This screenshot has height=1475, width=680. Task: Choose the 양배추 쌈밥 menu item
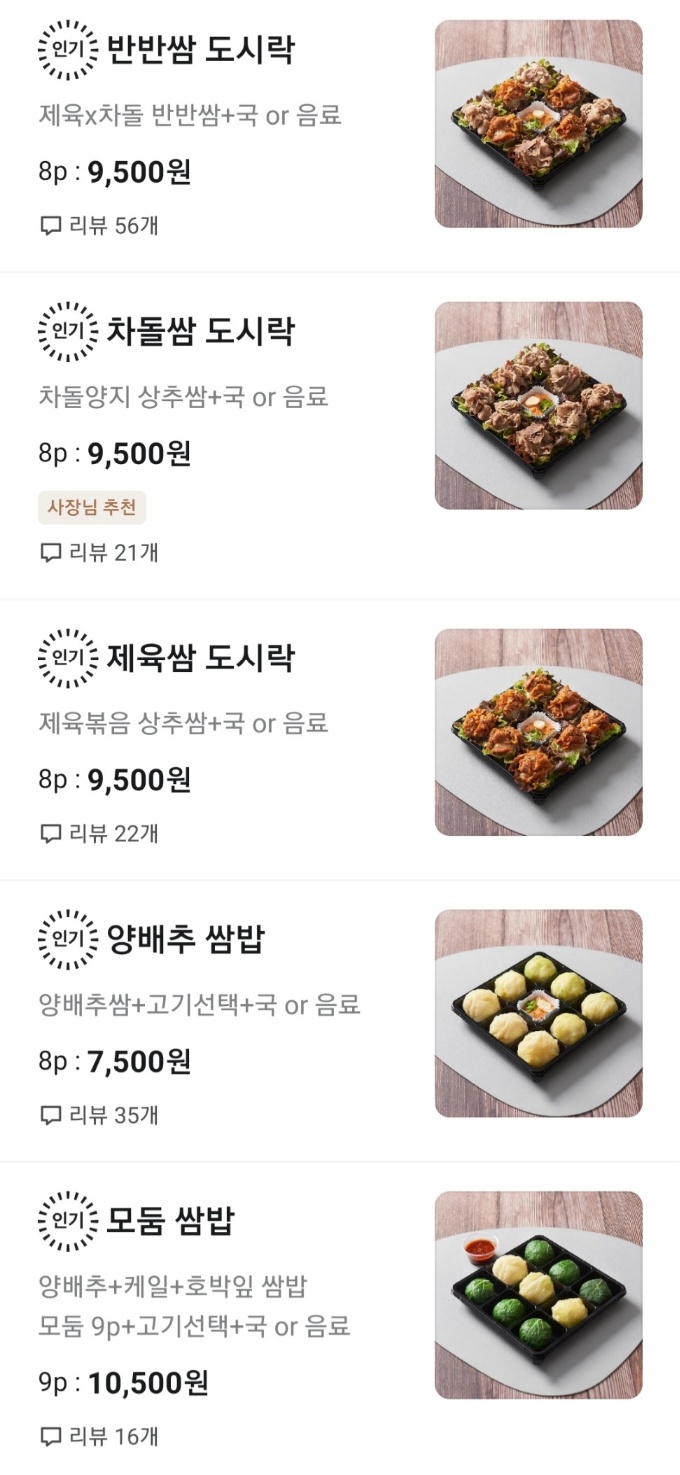pos(185,939)
